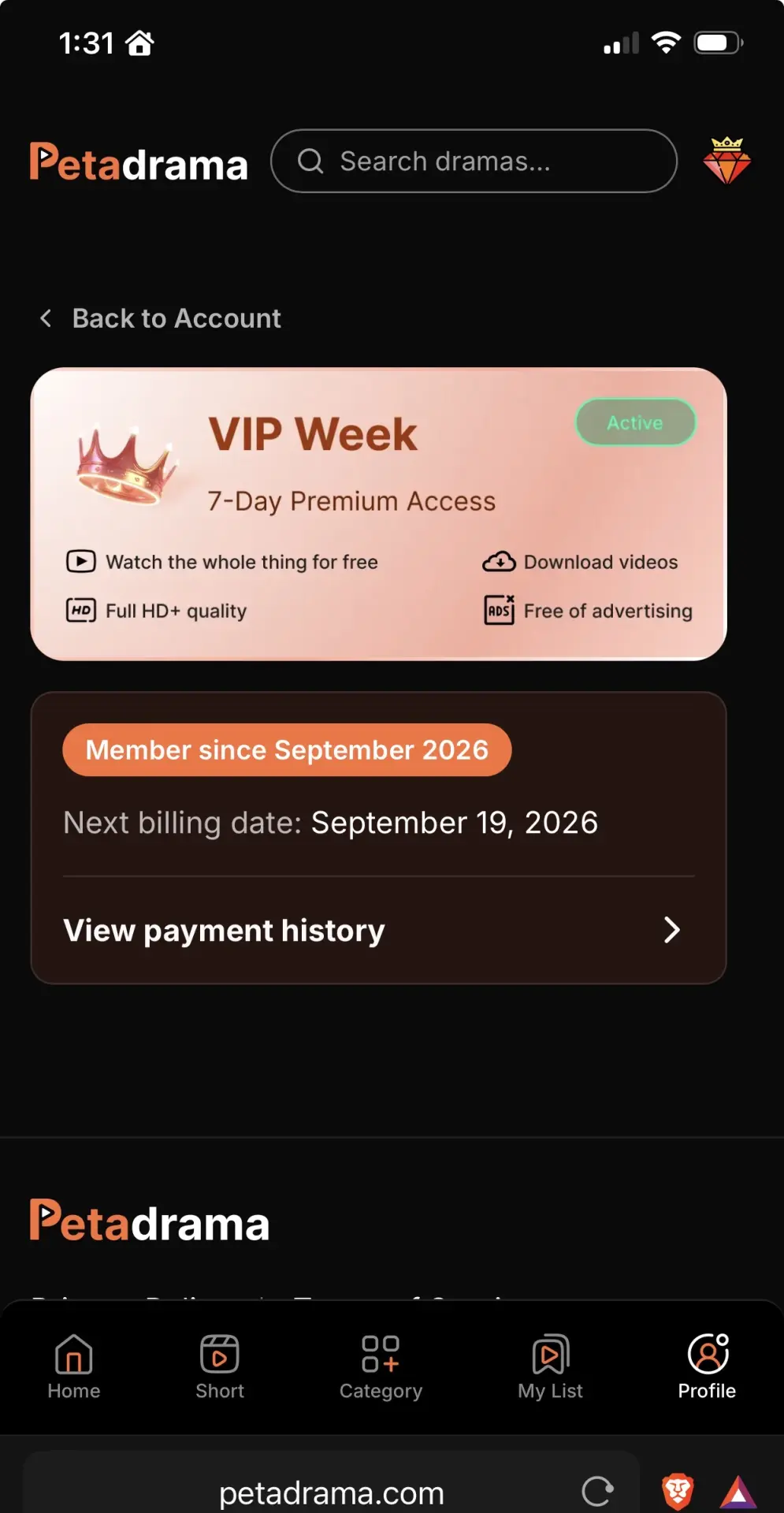
Task: View payment history
Action: point(378,931)
